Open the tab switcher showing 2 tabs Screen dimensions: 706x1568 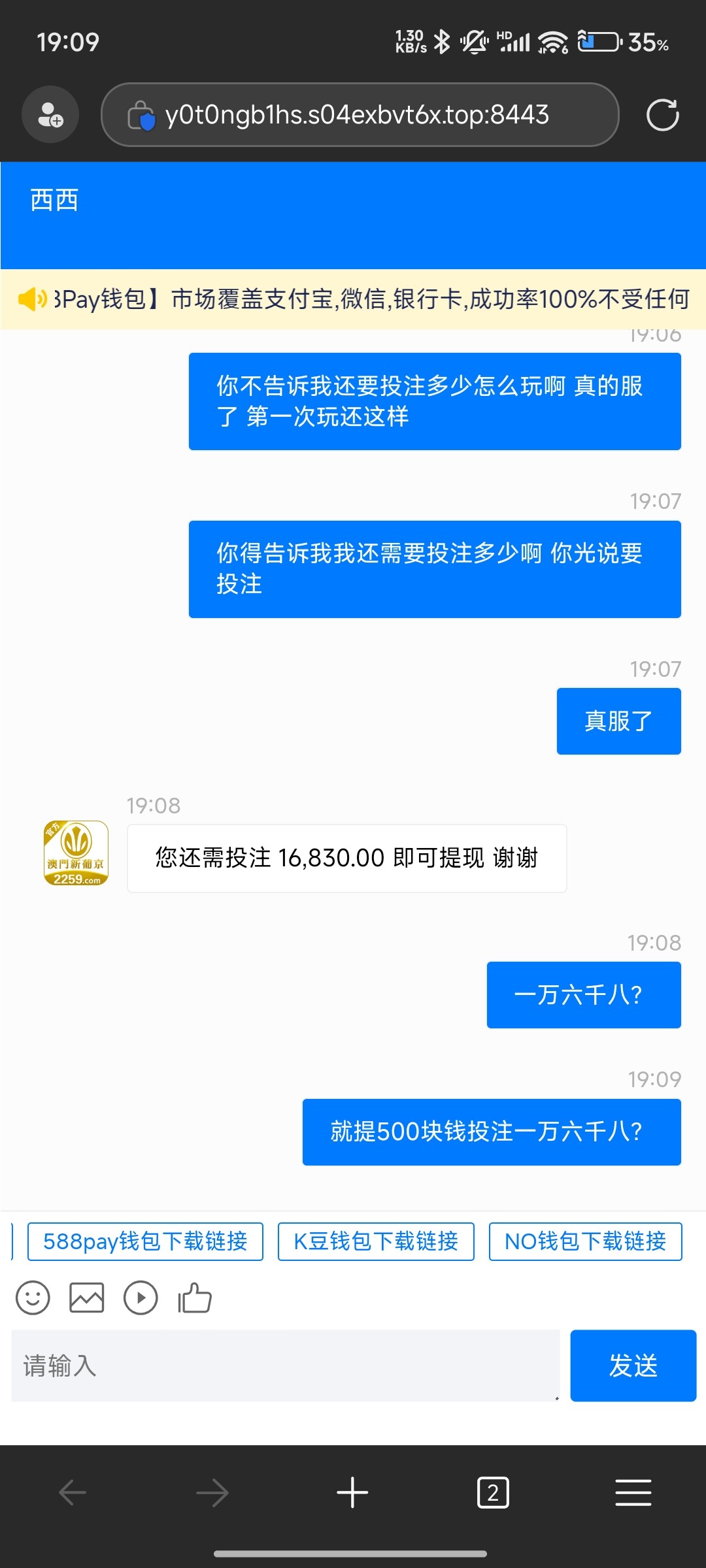494,1493
